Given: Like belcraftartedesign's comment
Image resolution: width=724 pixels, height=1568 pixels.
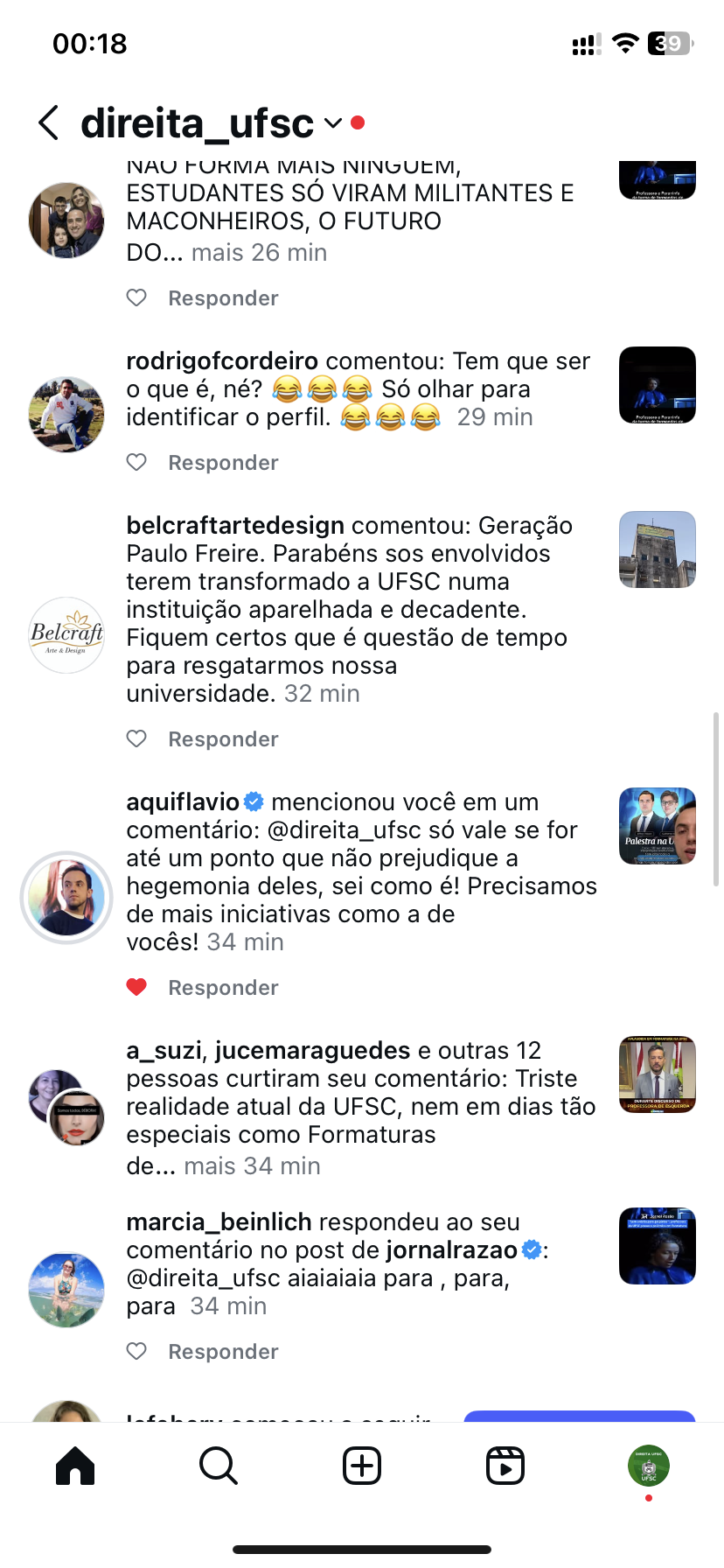Looking at the screenshot, I should (x=136, y=738).
